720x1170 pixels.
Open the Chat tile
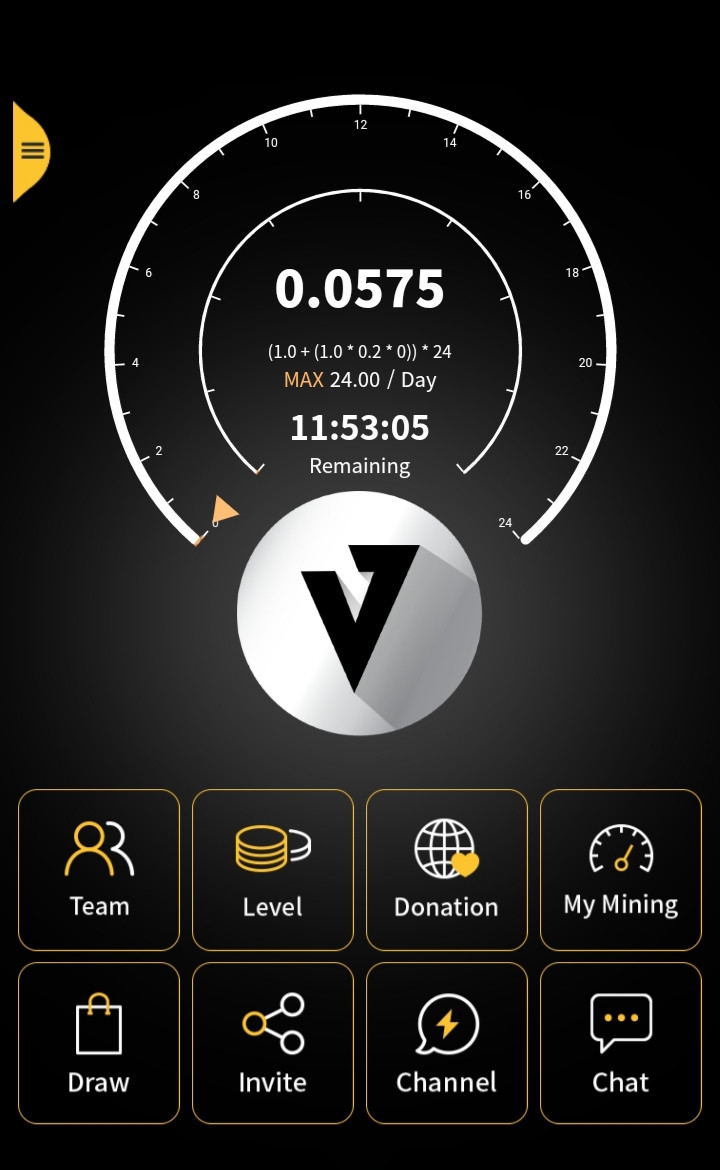pos(620,1042)
